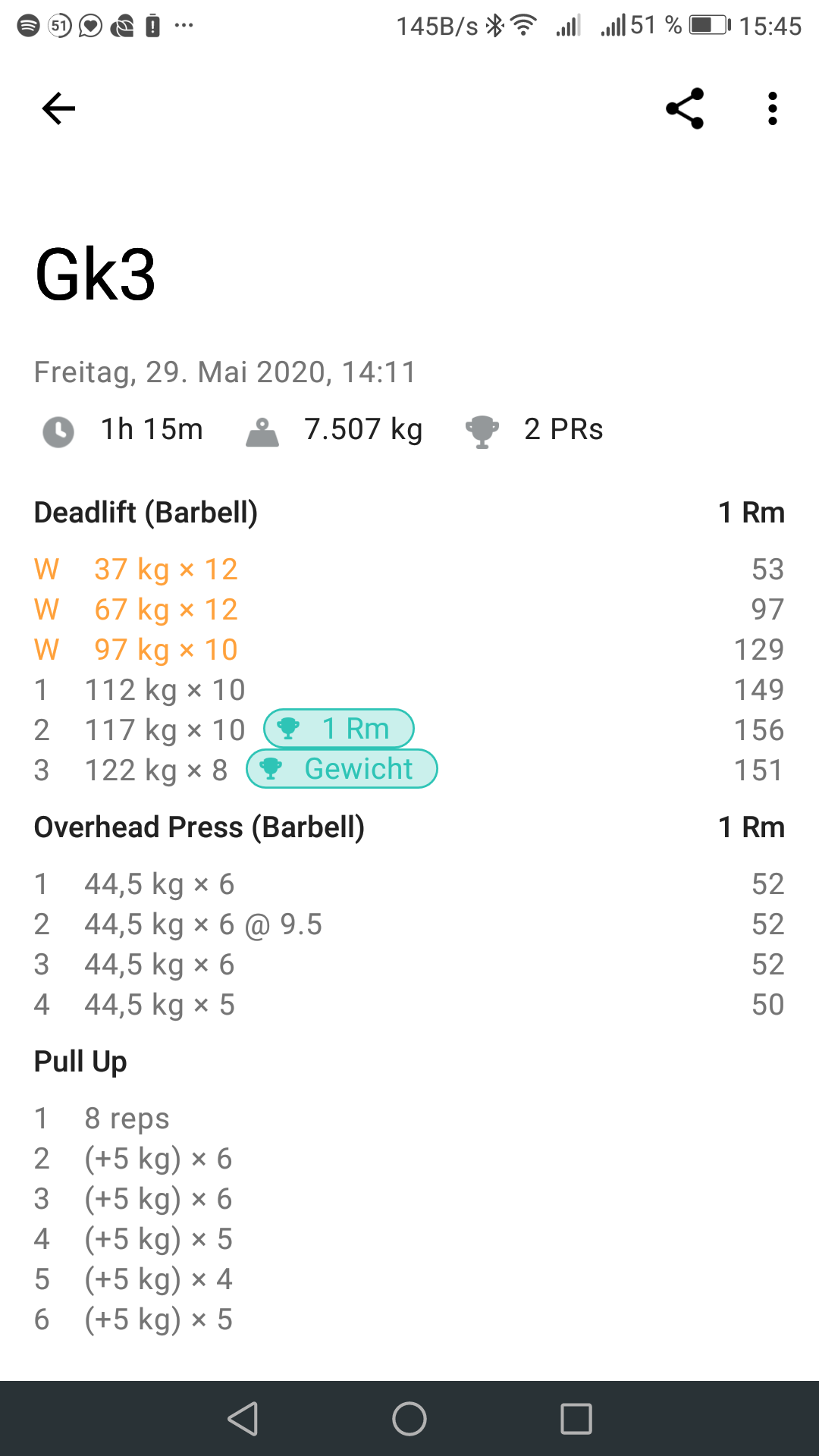Go back using the top arrow
819x1456 pixels.
(58, 108)
